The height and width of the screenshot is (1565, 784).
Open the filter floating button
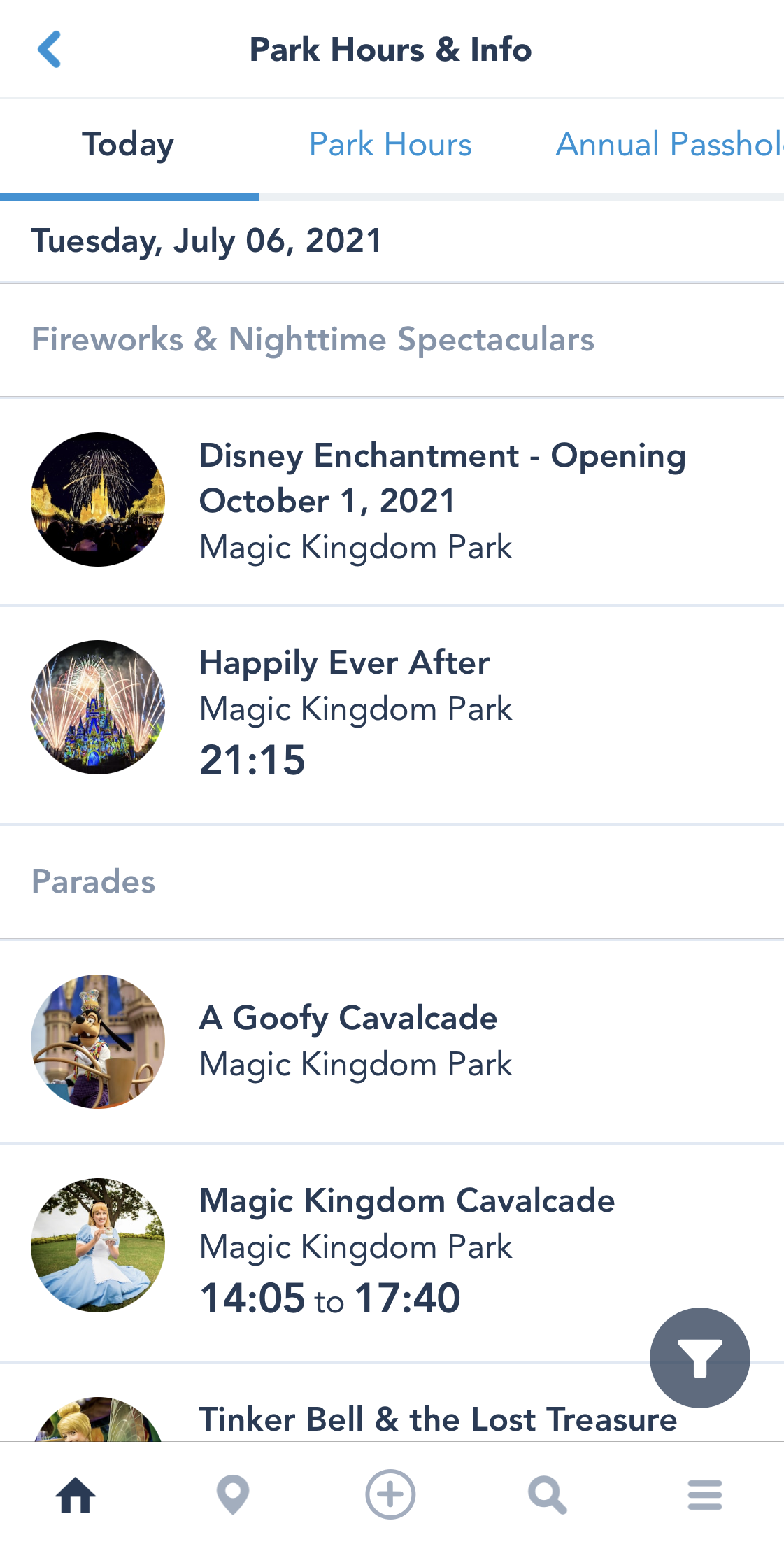point(699,1357)
